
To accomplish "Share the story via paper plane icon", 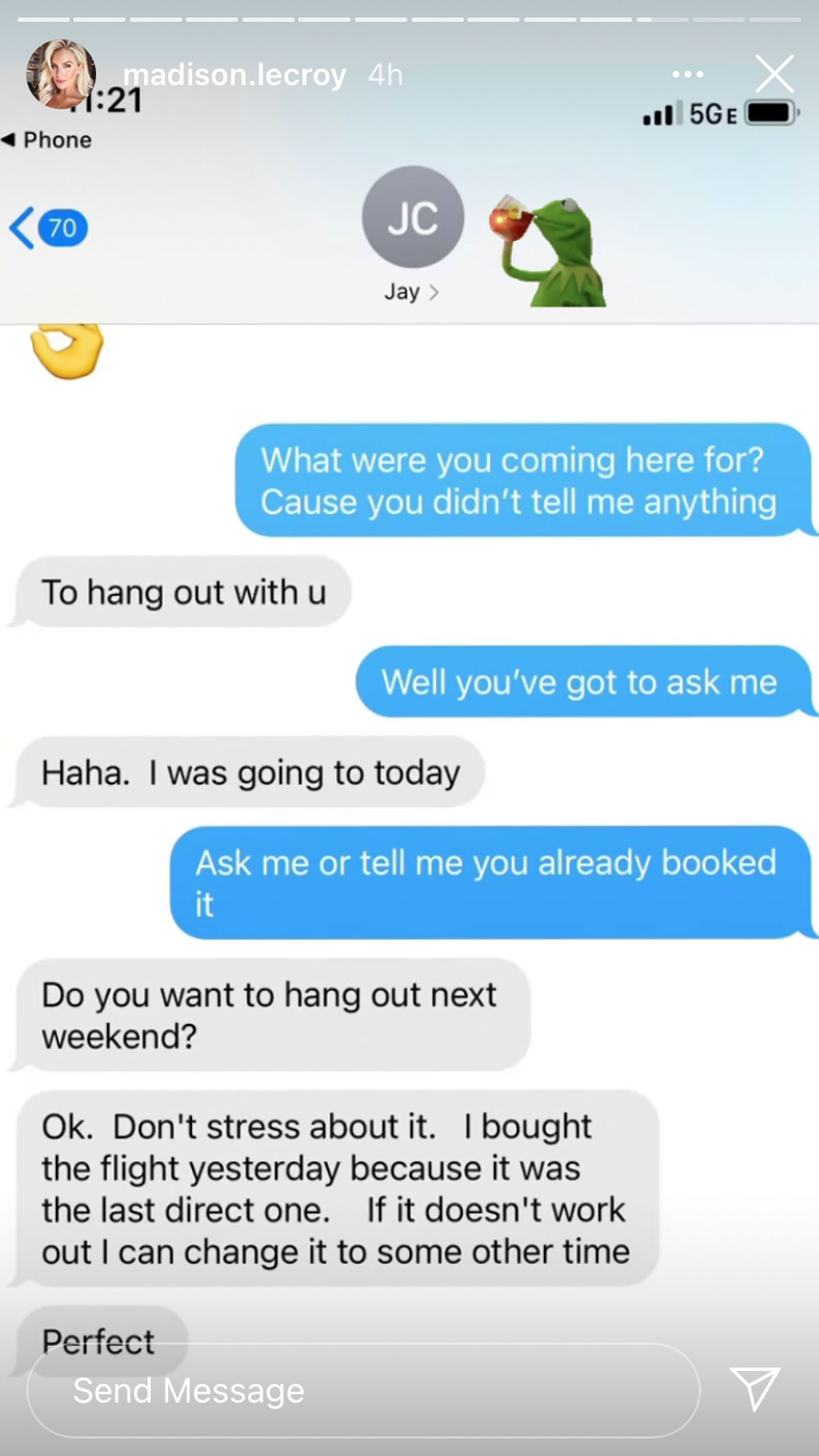I will (754, 1389).
